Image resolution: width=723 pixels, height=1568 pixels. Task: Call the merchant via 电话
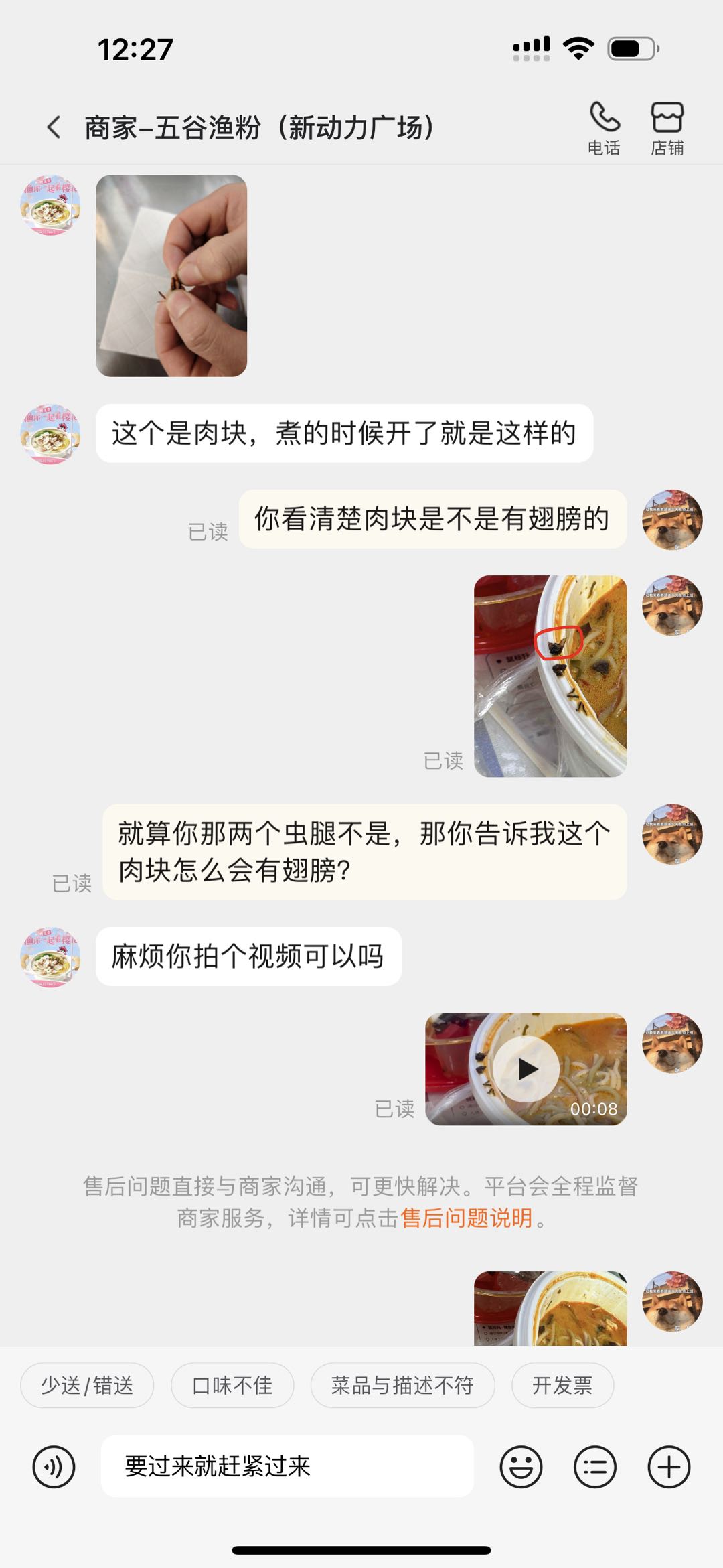click(x=604, y=128)
